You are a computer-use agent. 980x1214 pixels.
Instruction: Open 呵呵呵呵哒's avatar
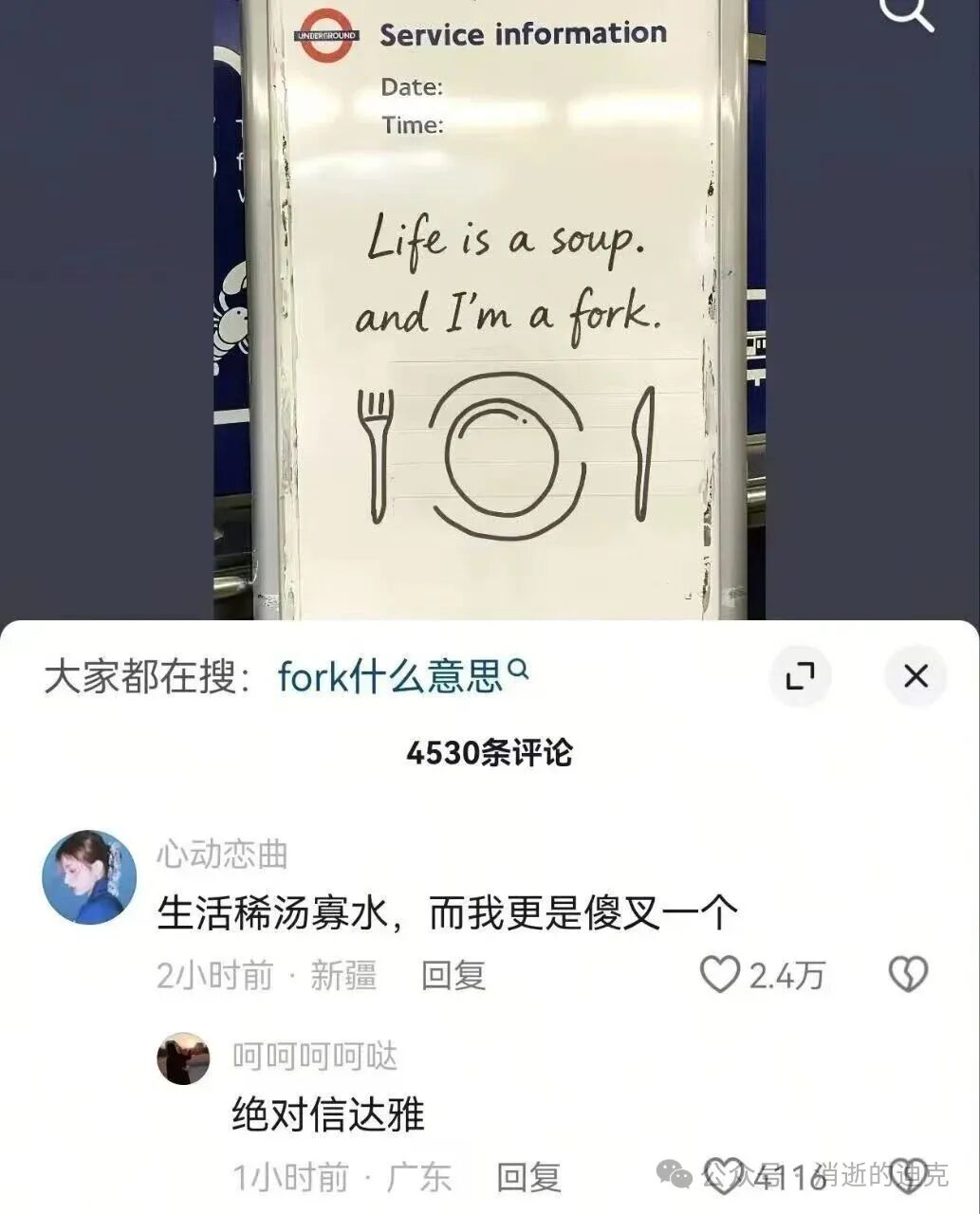coord(183,1058)
